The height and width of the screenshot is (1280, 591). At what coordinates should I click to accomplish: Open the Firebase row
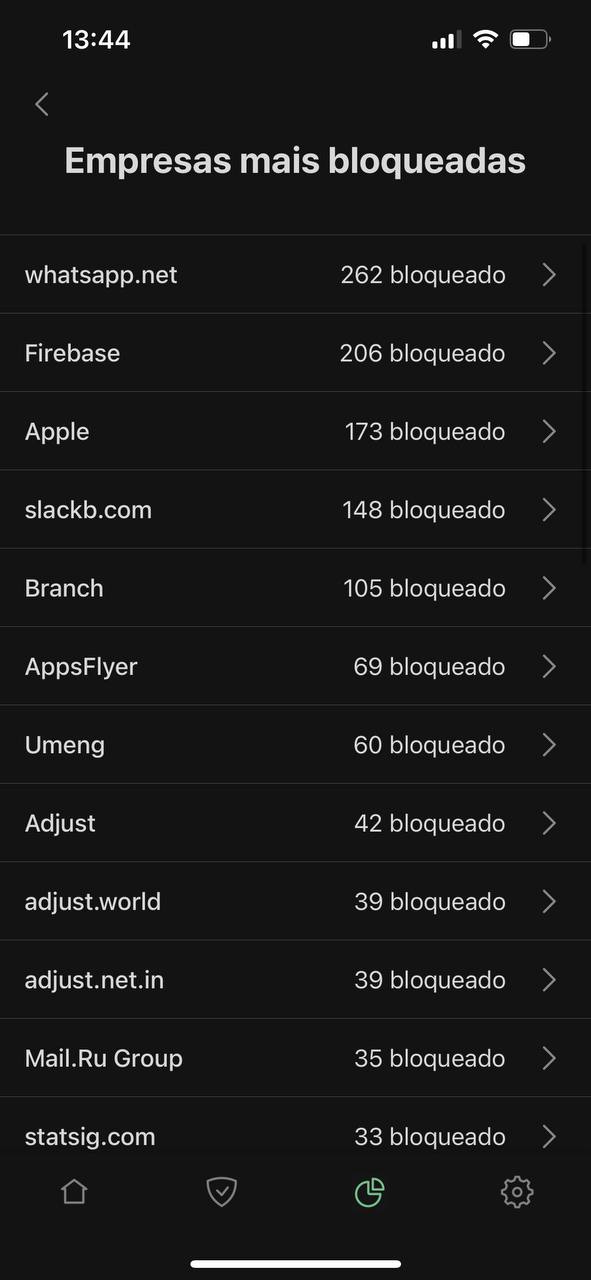[x=295, y=353]
